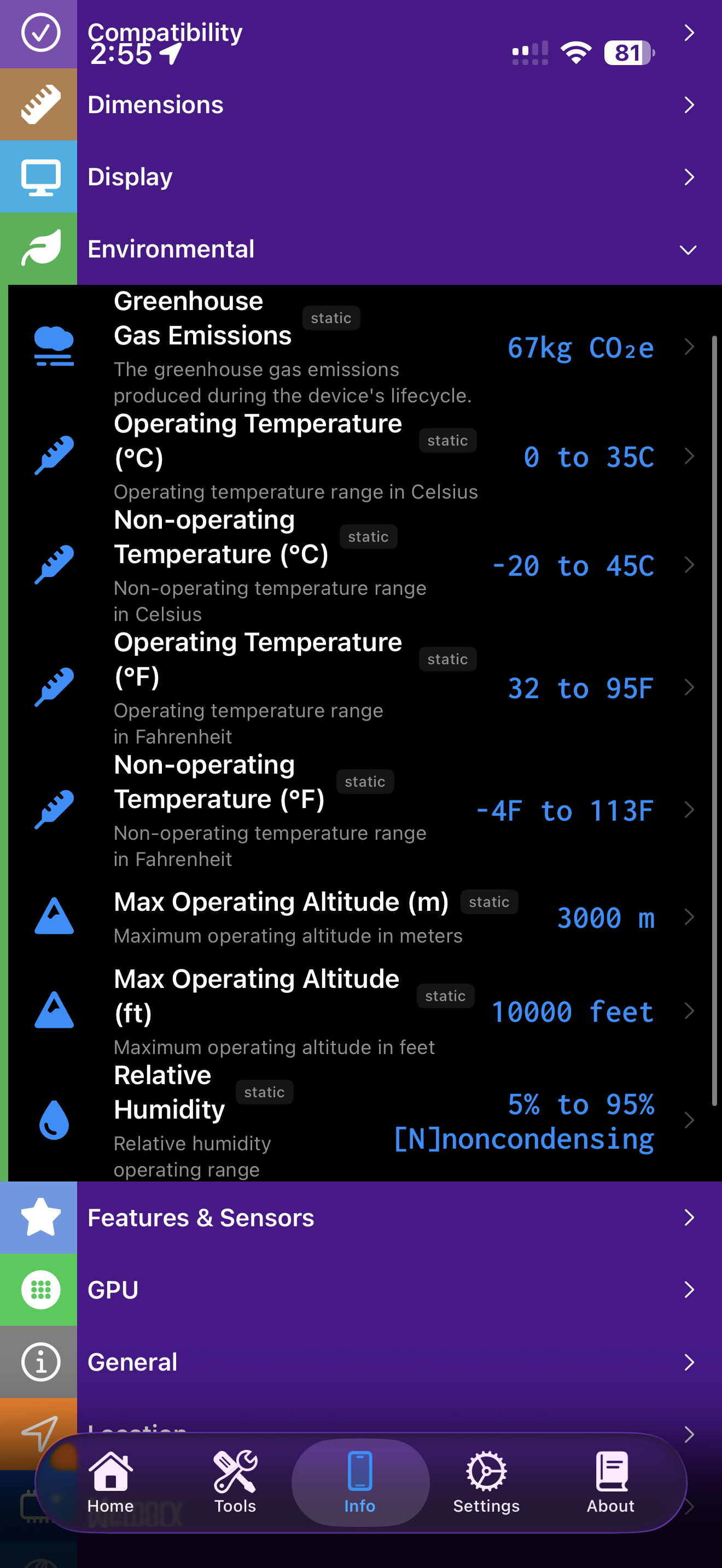Expand the Dimensions section
Screen dimensions: 722x1568
pyautogui.click(x=689, y=104)
